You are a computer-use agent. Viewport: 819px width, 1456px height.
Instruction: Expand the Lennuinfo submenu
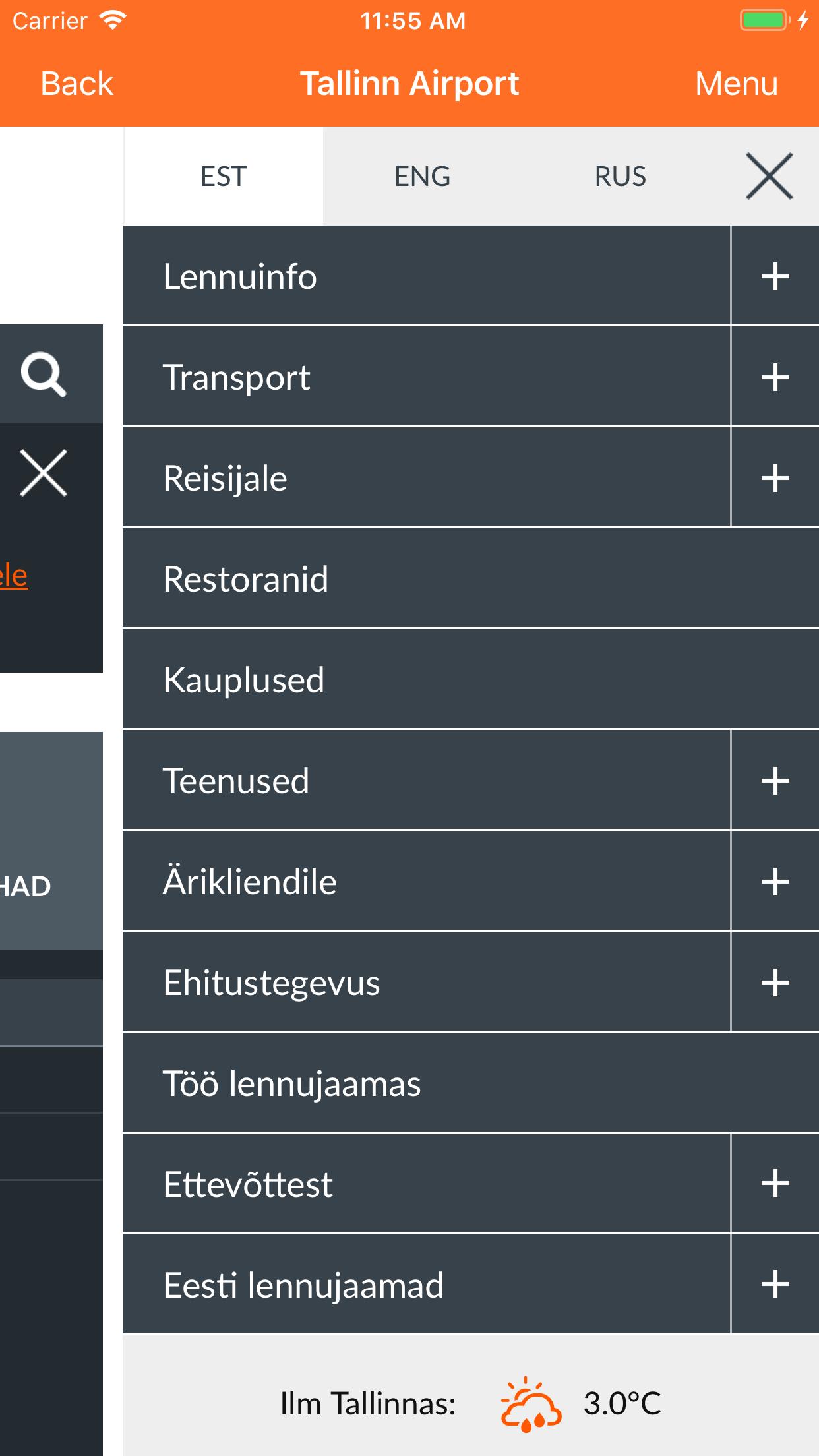[x=775, y=276]
